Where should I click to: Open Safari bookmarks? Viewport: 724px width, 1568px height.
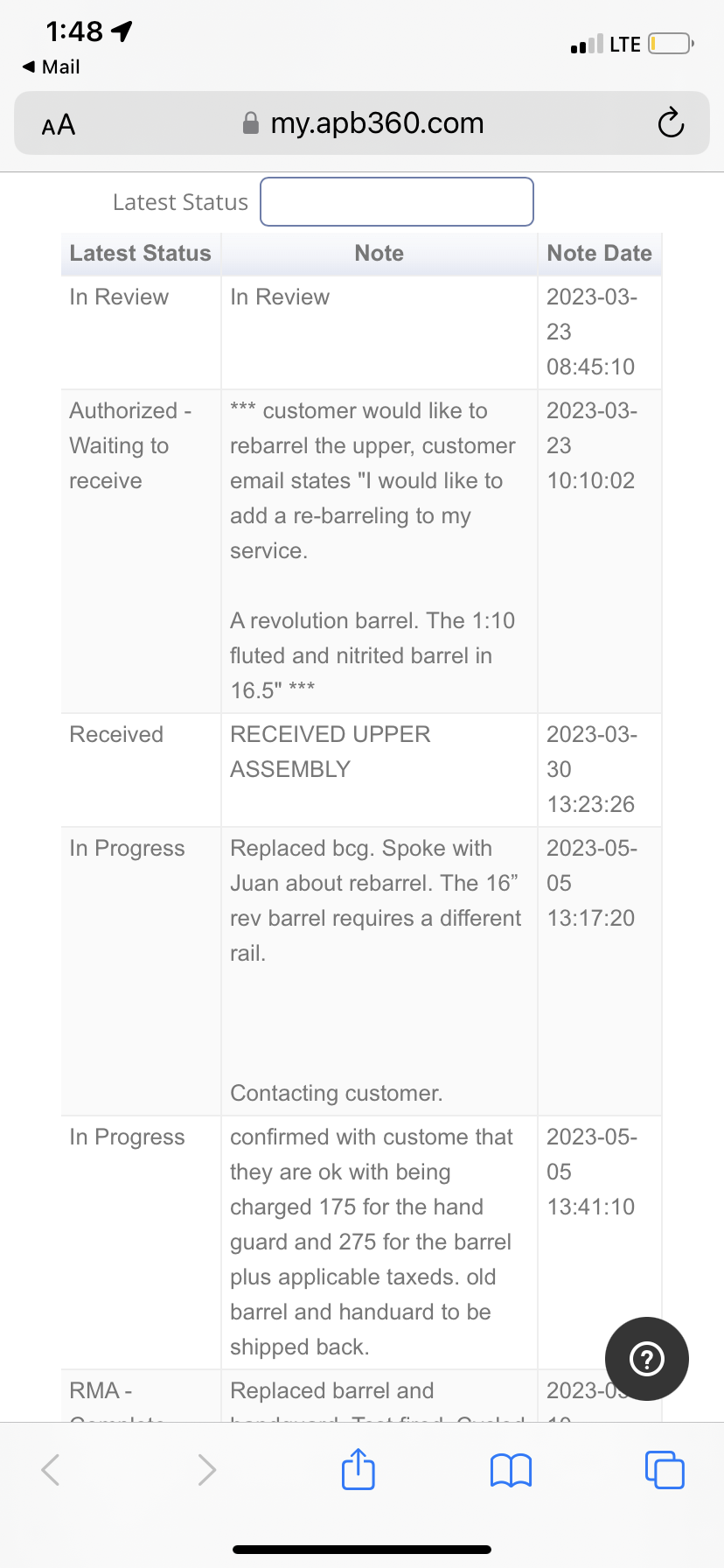click(511, 1470)
